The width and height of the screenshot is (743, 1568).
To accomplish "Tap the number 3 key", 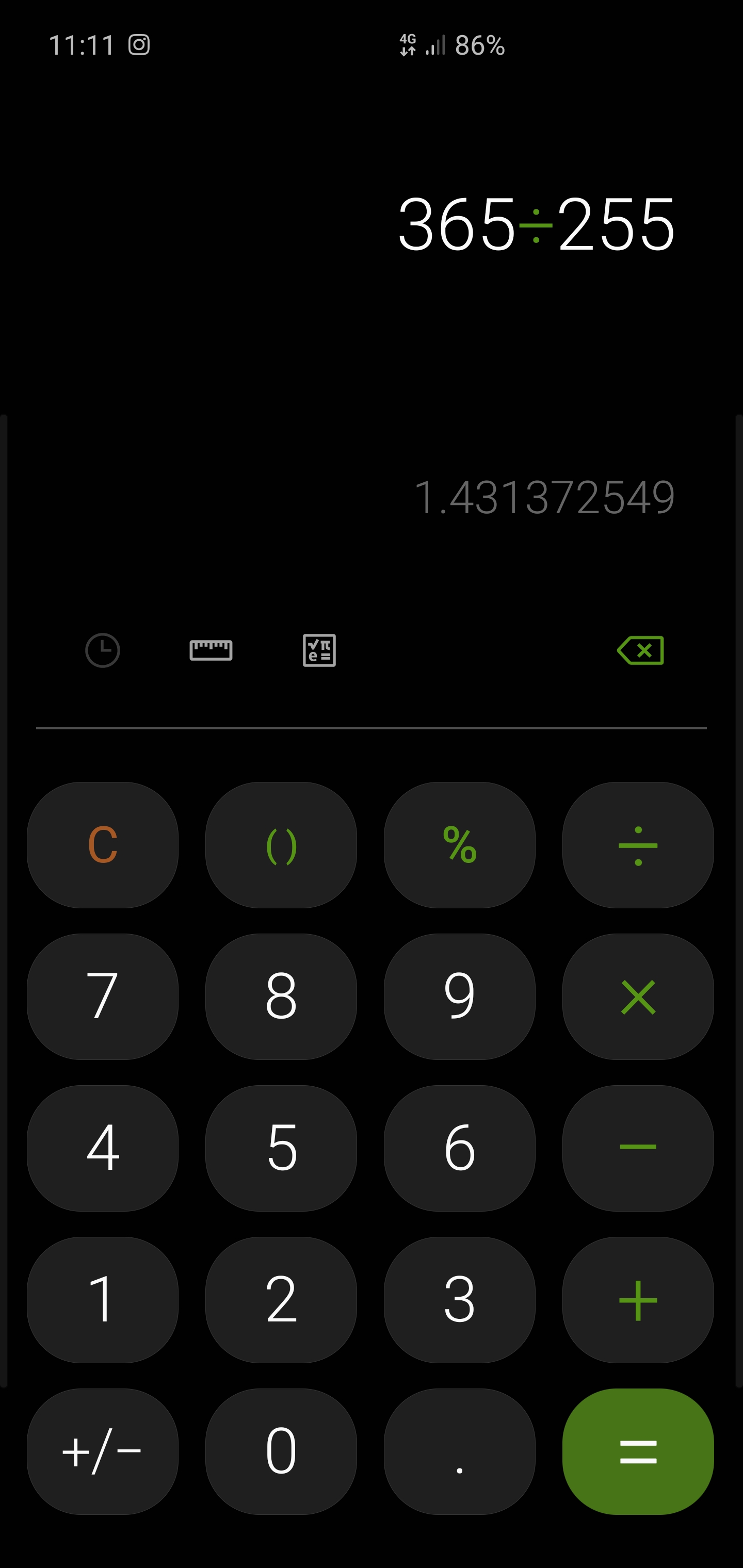I will click(459, 1300).
